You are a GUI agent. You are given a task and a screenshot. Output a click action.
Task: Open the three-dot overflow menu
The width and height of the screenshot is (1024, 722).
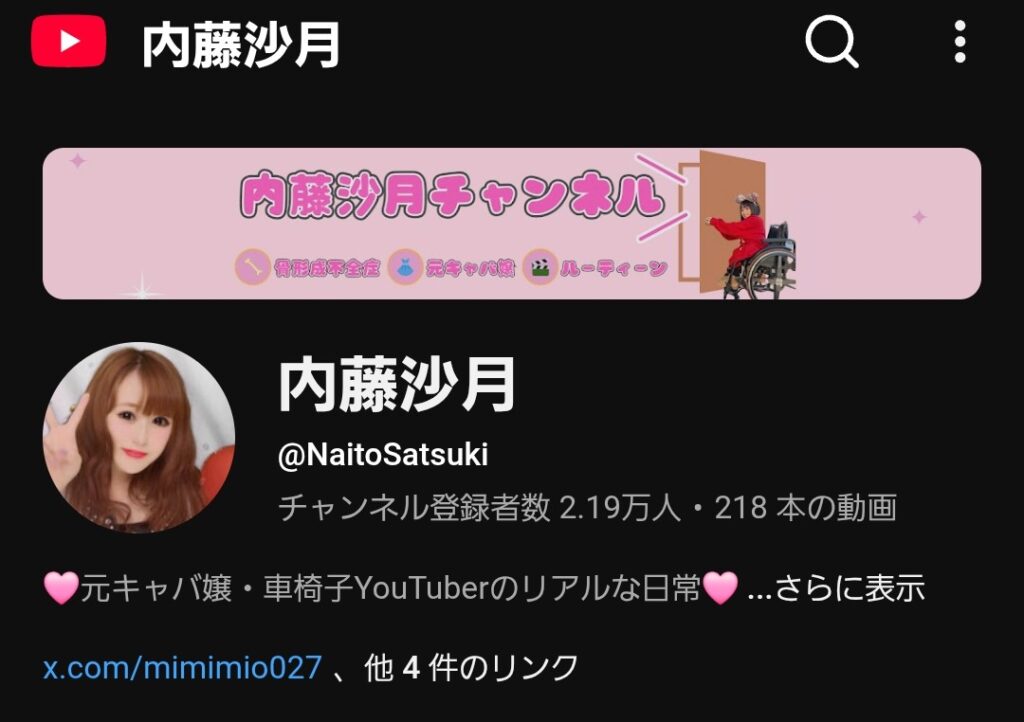[x=960, y=43]
